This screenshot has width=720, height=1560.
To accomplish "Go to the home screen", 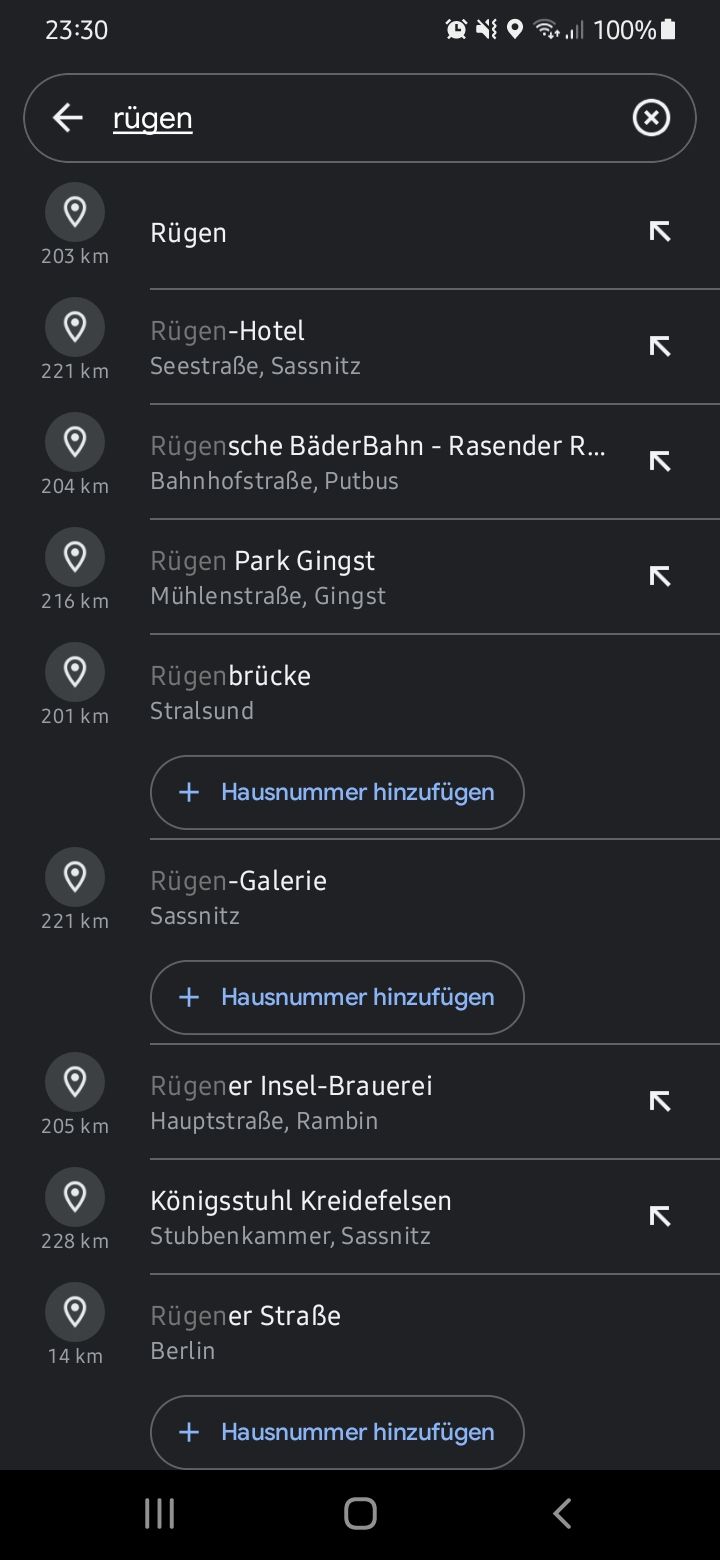I will coord(360,1513).
